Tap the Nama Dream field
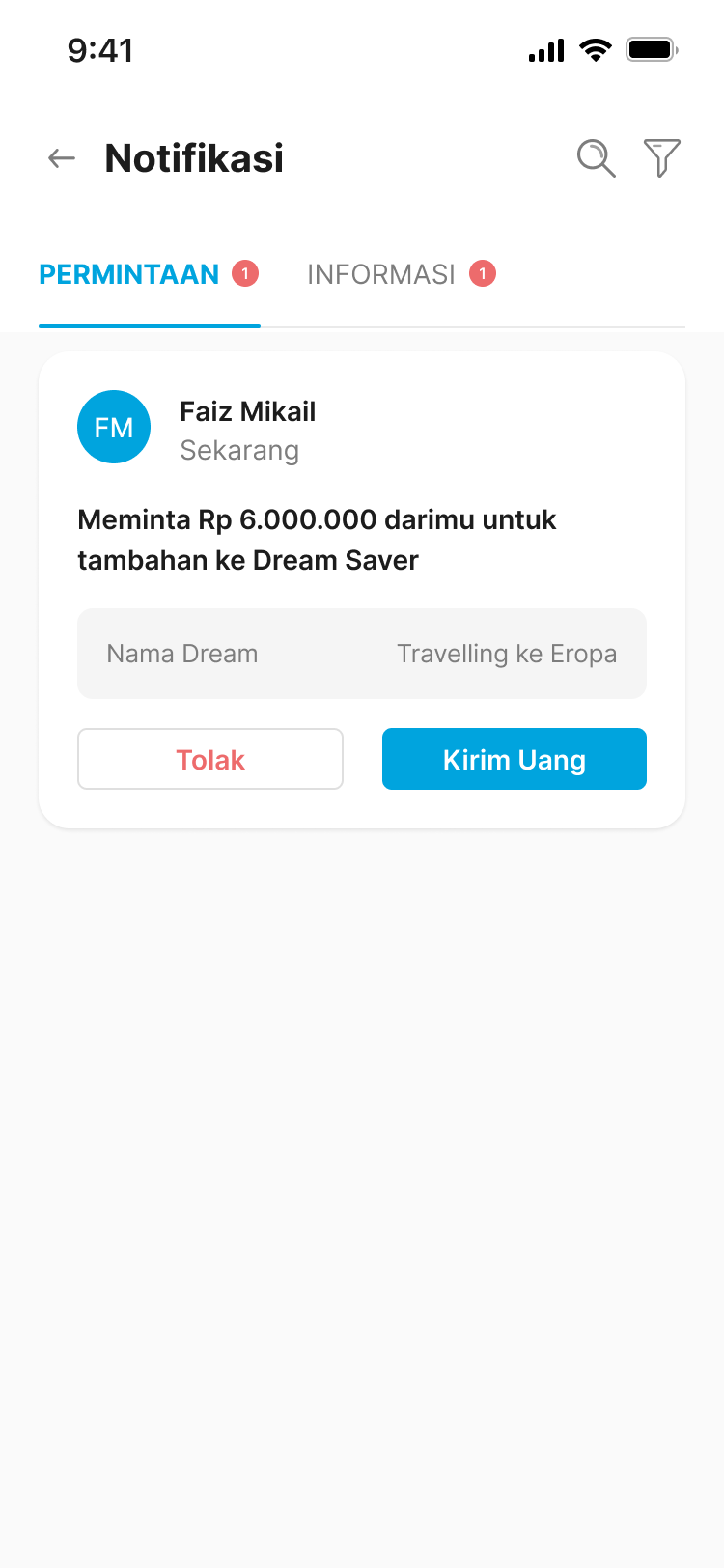This screenshot has width=724, height=1568. coord(181,654)
